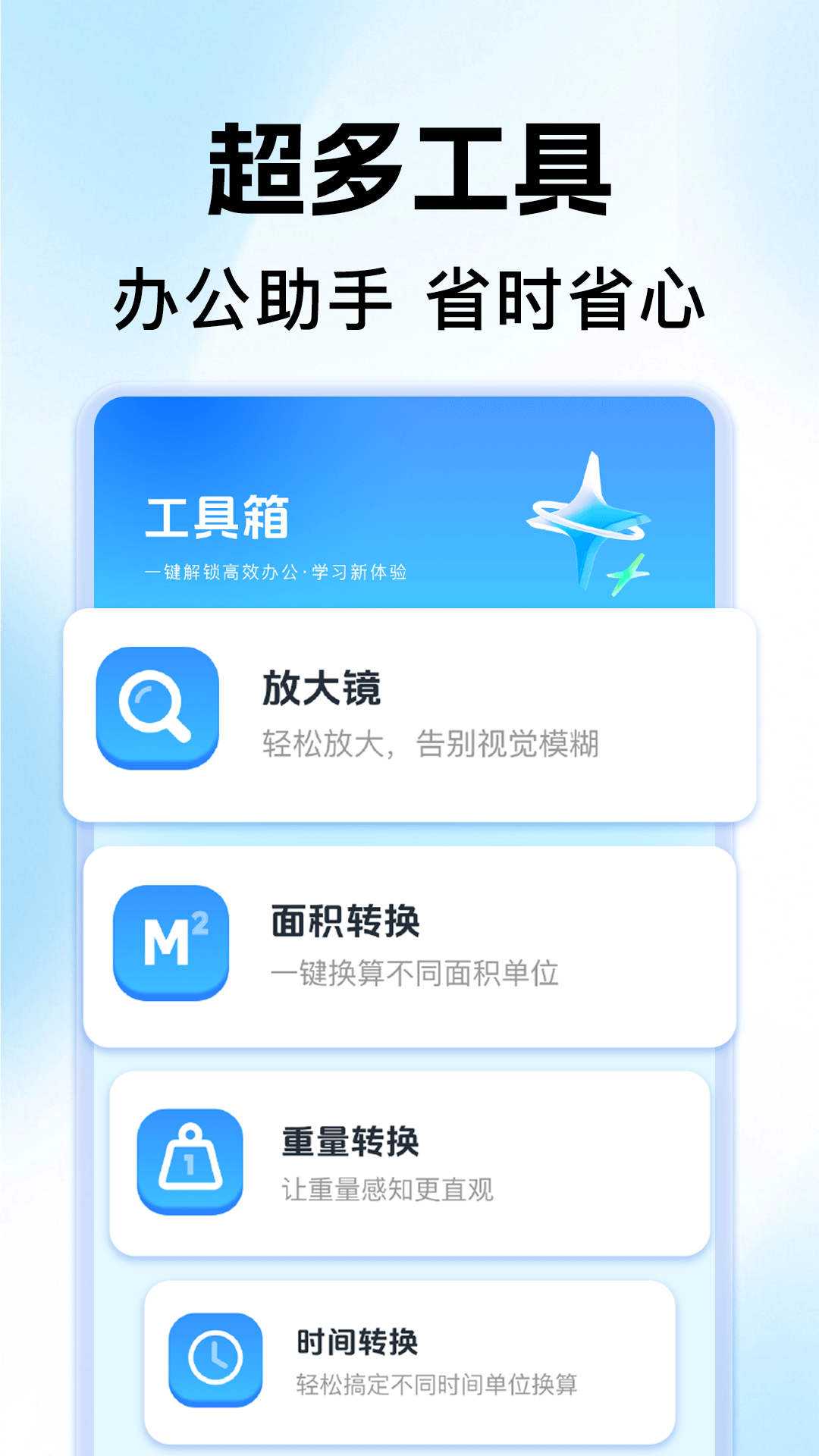Click the 办公助手 省时省心 subtitle
819x1456 pixels.
tap(409, 294)
